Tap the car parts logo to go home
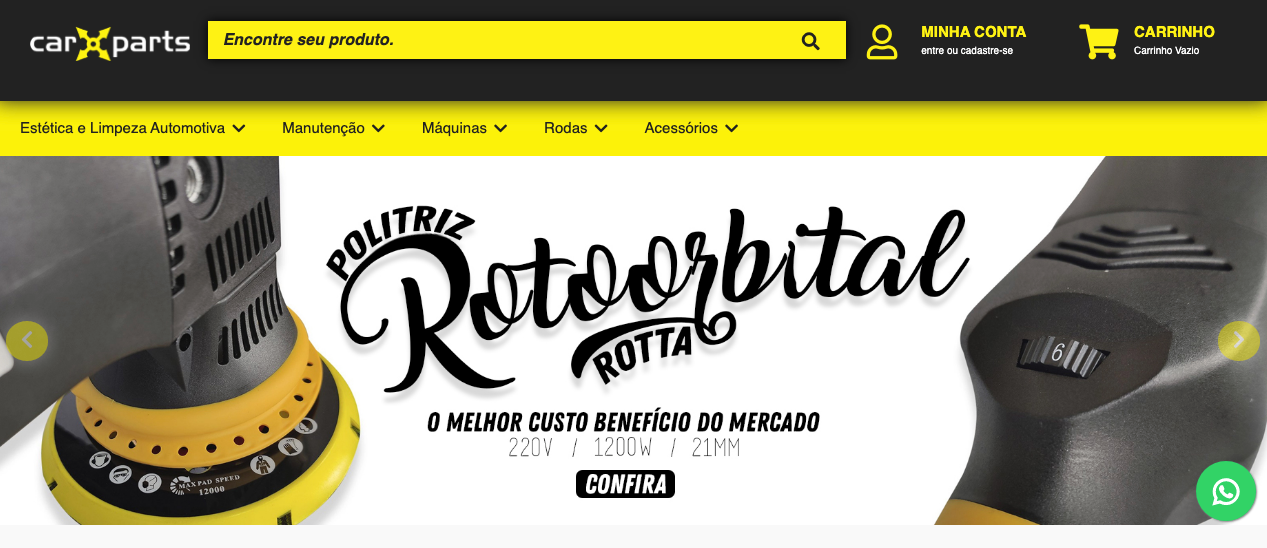 pyautogui.click(x=110, y=43)
